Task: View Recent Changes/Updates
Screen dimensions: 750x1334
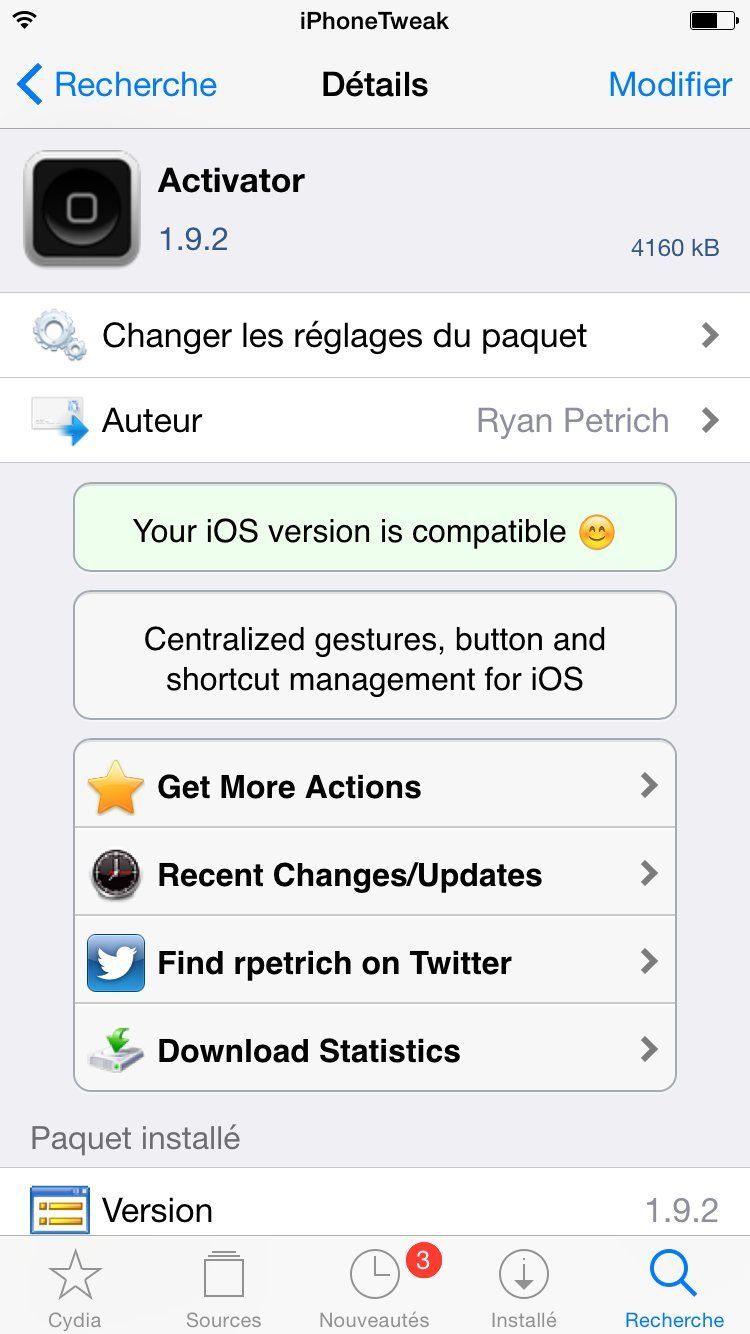Action: coord(375,874)
